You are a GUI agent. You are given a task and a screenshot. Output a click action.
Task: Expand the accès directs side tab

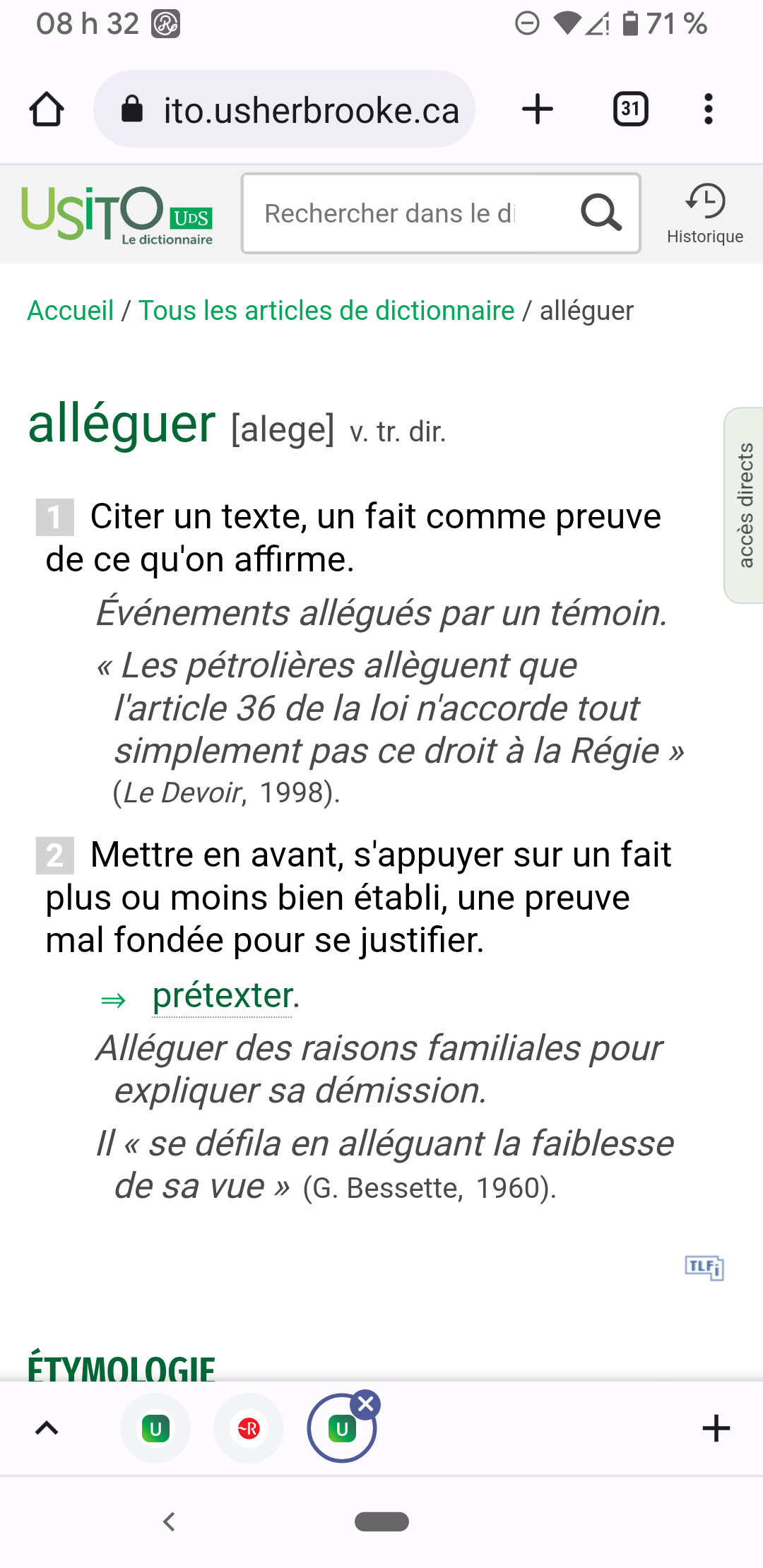(744, 505)
